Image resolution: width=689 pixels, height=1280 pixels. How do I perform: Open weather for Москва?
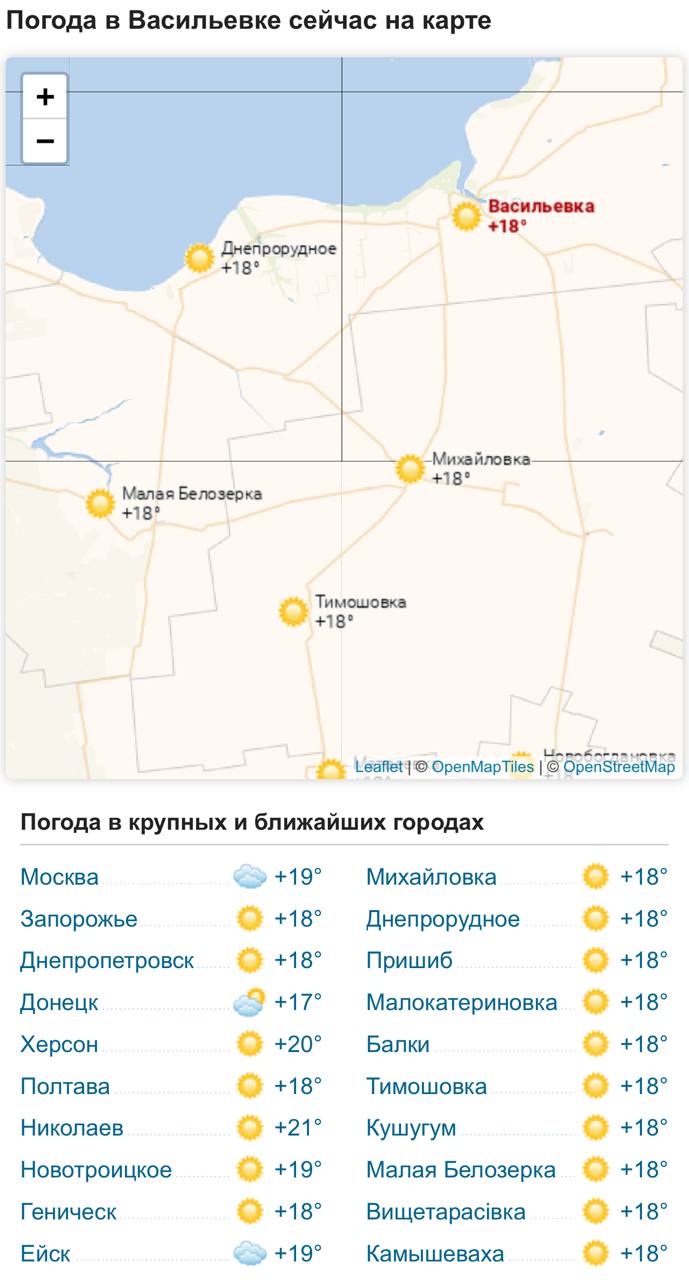pos(59,878)
